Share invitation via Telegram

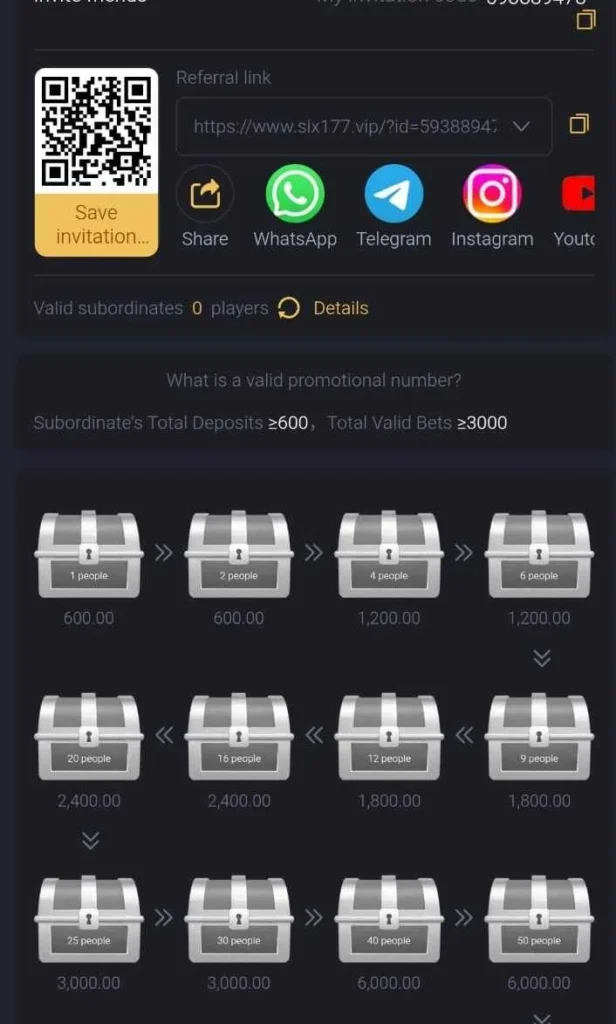pos(394,195)
